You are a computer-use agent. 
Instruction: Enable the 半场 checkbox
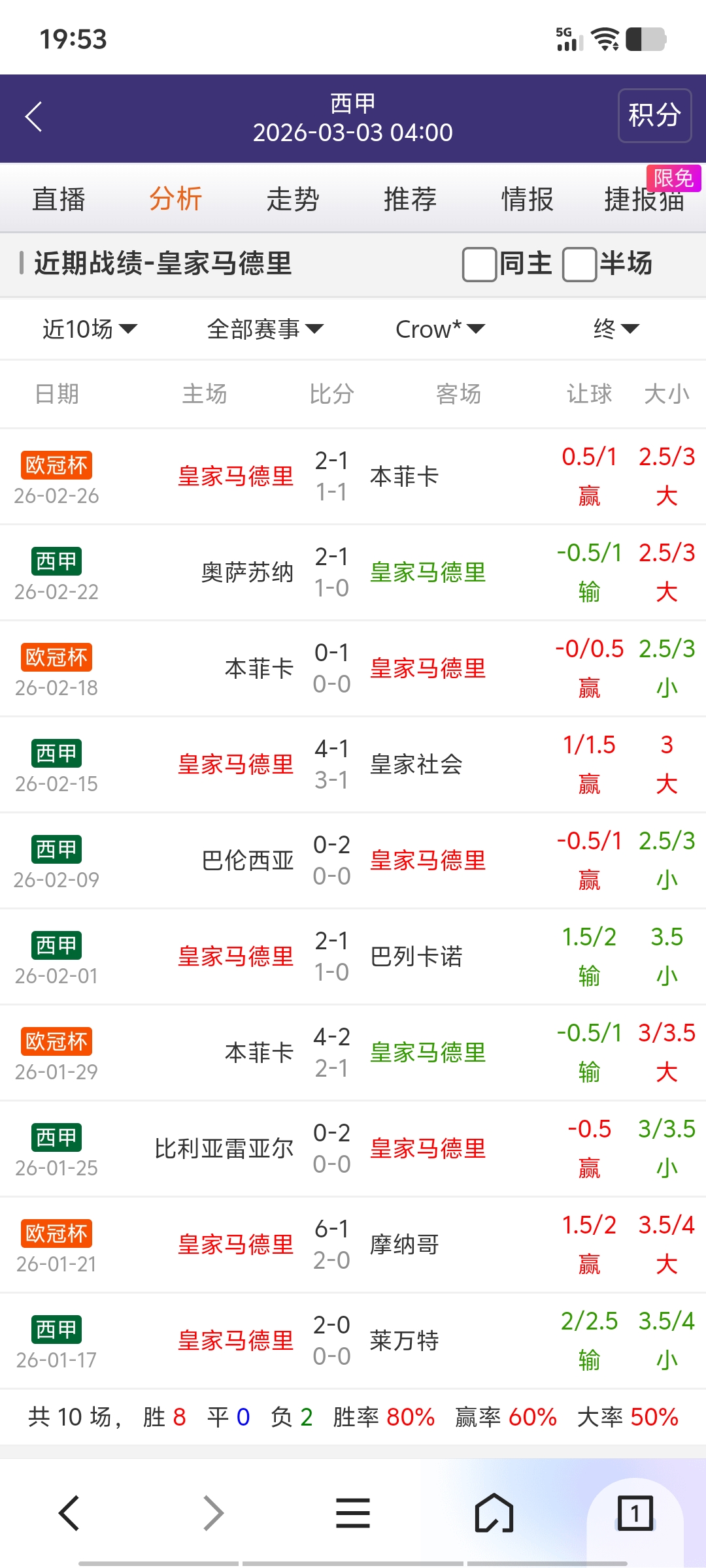(x=579, y=265)
